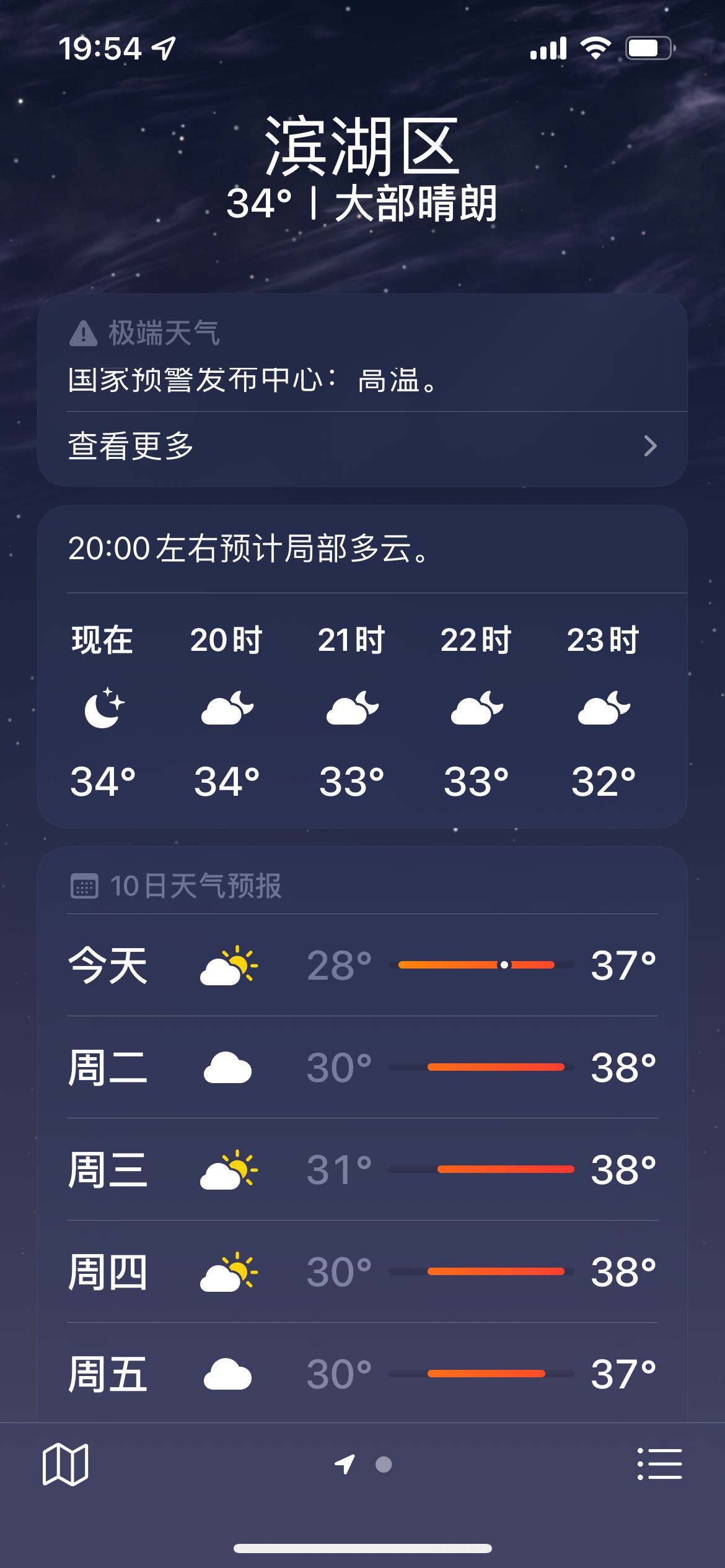Open the 周四 forecast details
The width and height of the screenshot is (725, 1568).
pos(362,1271)
